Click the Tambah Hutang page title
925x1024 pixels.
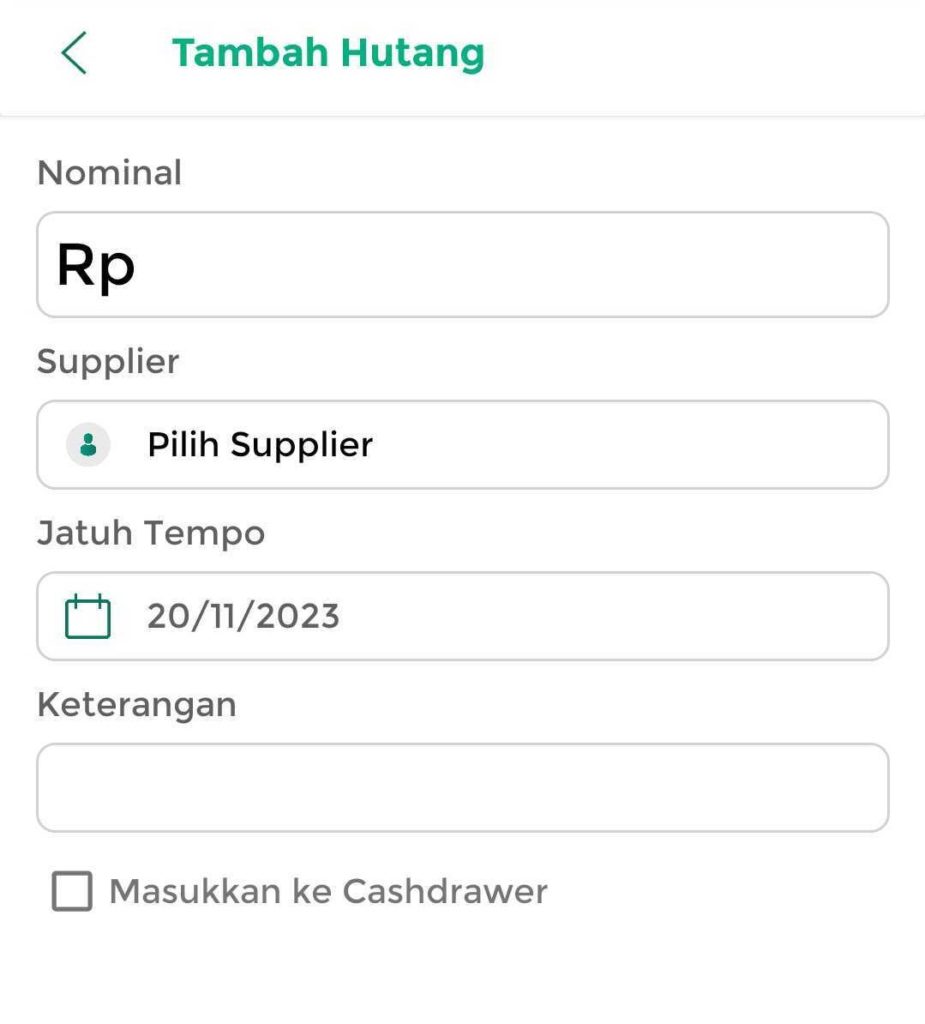[330, 52]
